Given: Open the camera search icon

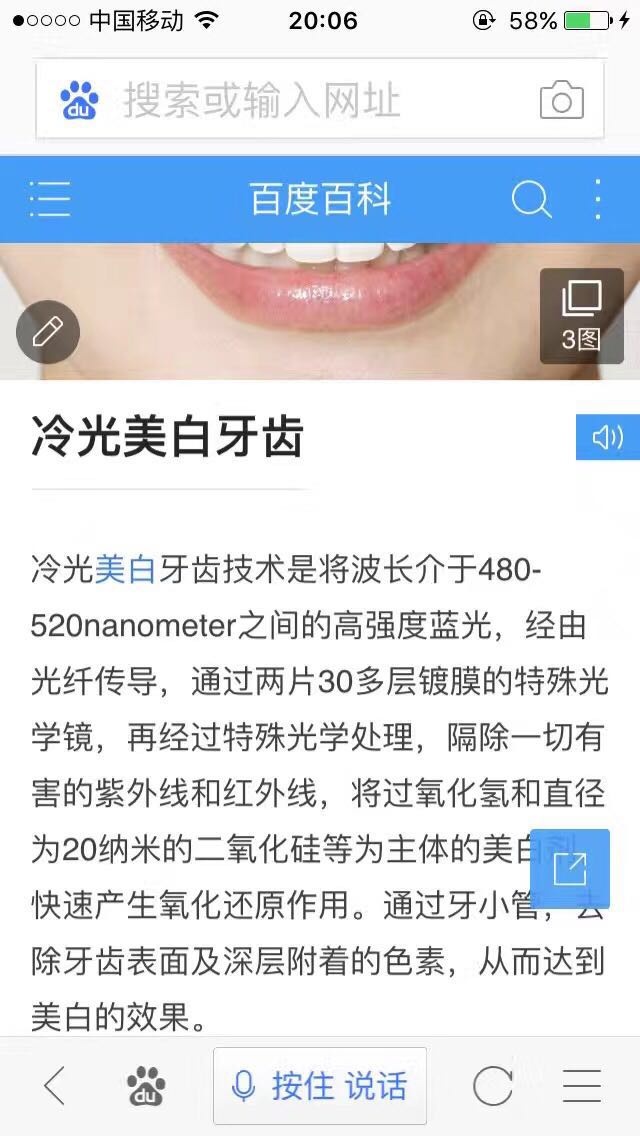Looking at the screenshot, I should [x=561, y=100].
